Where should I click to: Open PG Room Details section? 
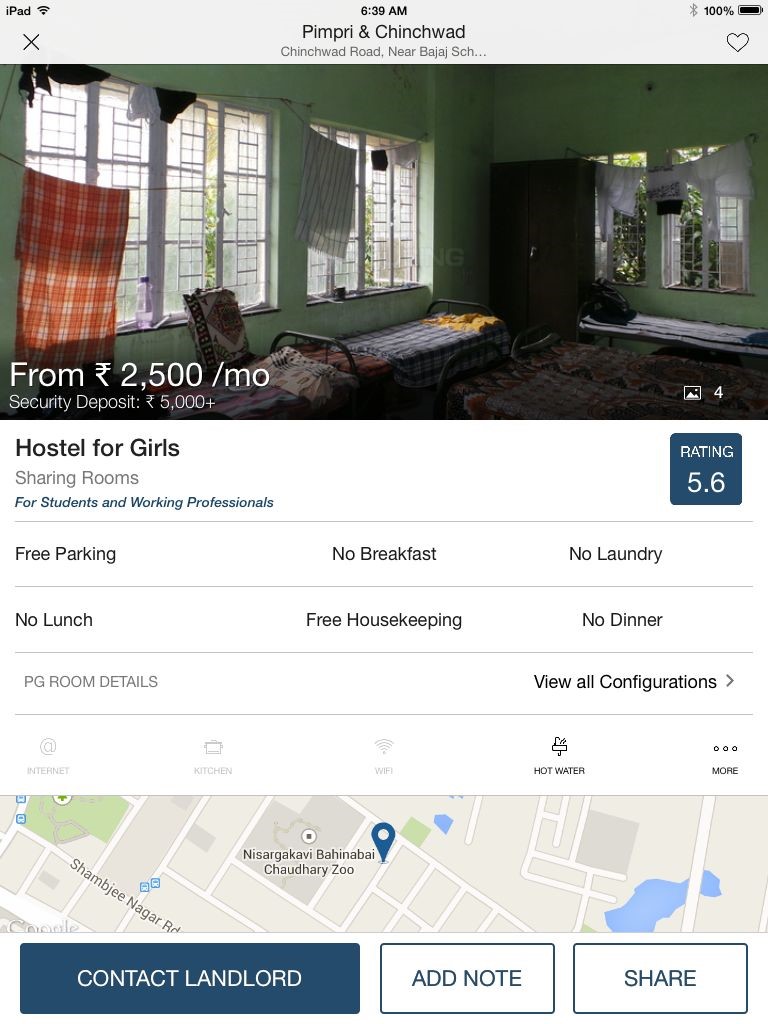point(91,681)
